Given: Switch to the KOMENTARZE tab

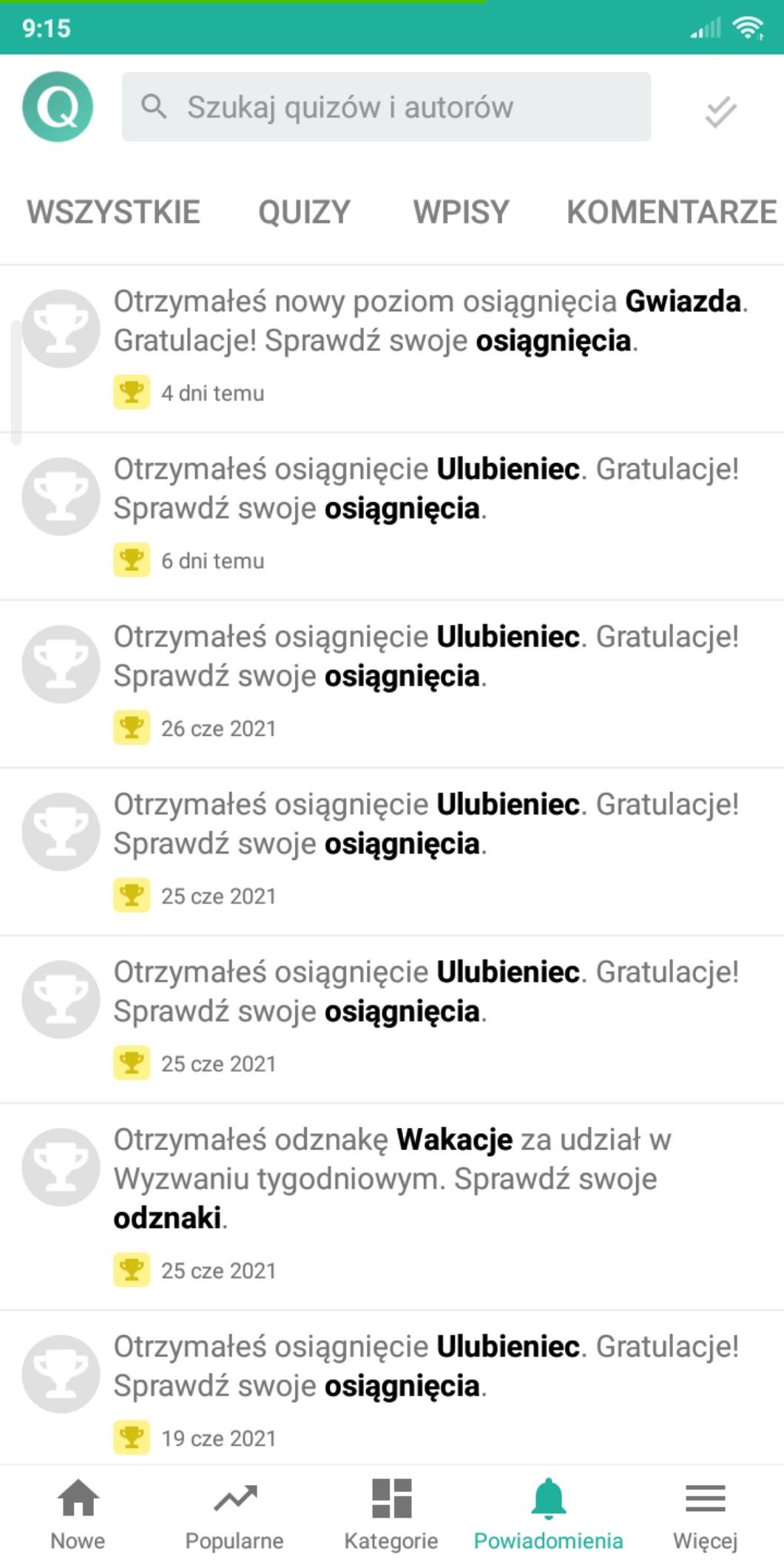Looking at the screenshot, I should [x=671, y=212].
